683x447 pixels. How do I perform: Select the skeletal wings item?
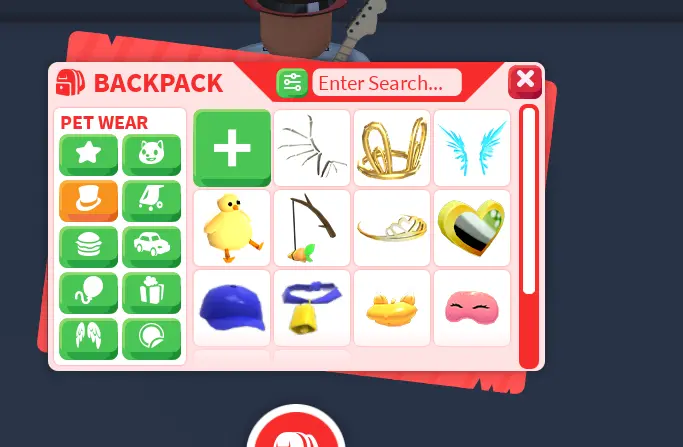312,148
